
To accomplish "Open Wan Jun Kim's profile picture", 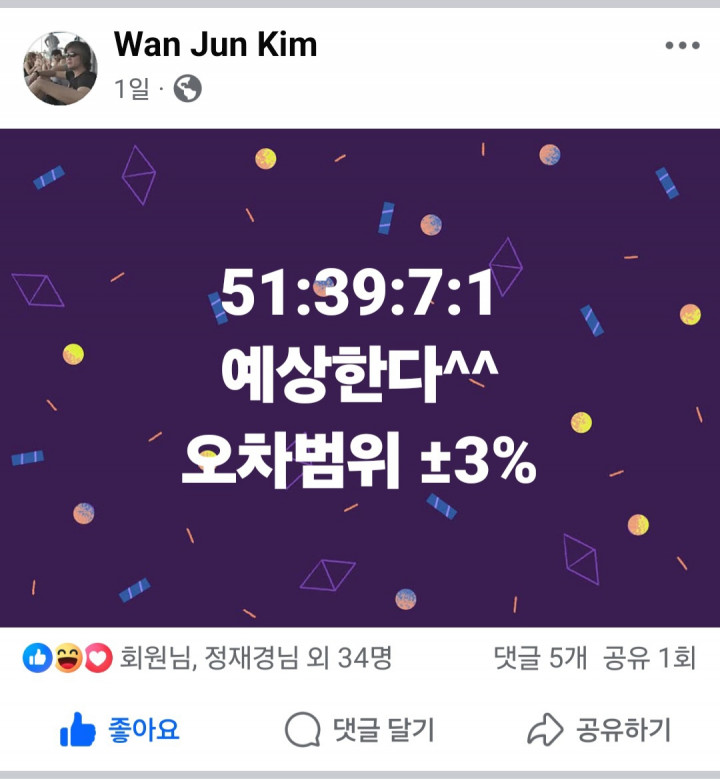I will coord(60,68).
